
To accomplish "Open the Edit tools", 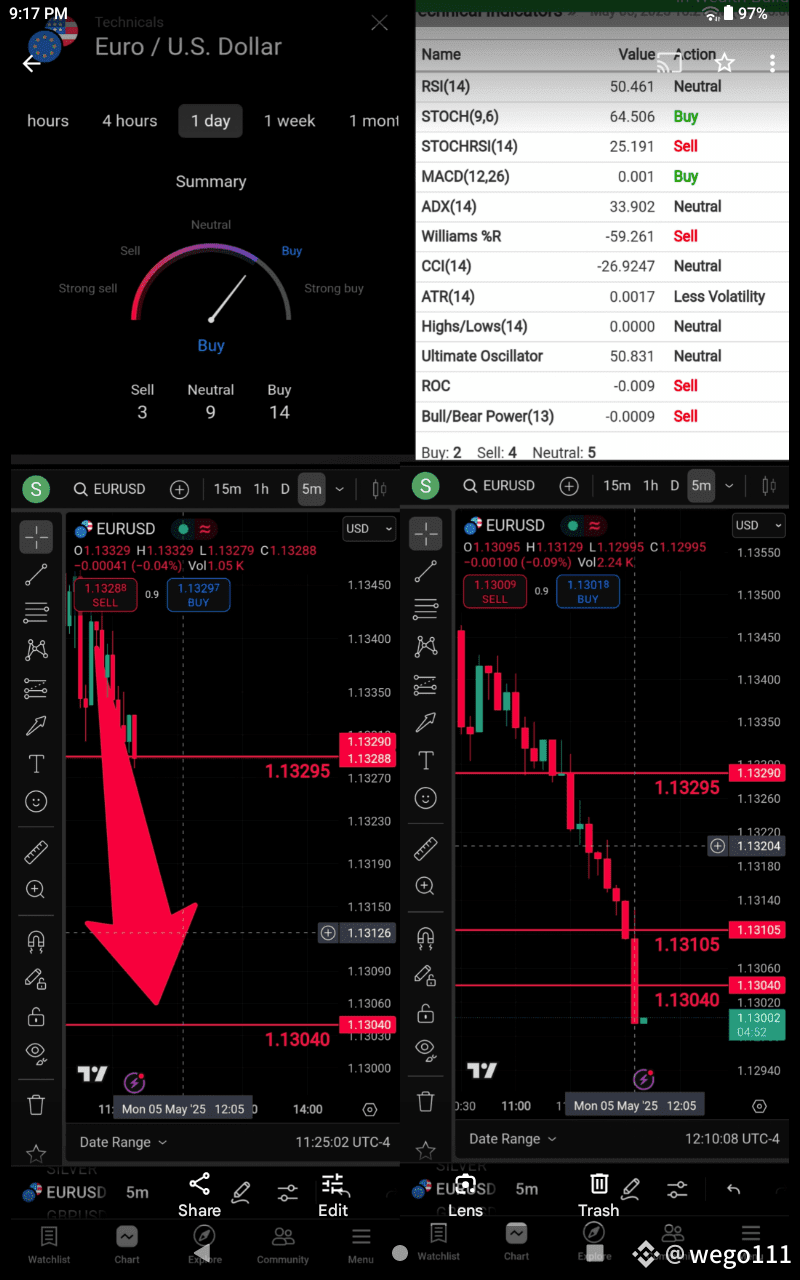I will 333,1196.
